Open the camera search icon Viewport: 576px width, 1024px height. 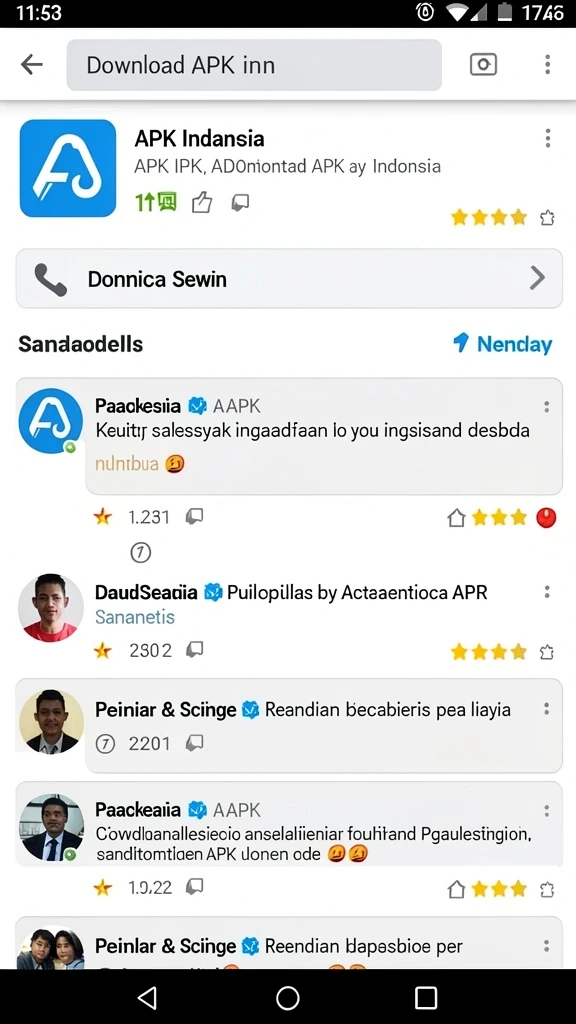coord(483,64)
